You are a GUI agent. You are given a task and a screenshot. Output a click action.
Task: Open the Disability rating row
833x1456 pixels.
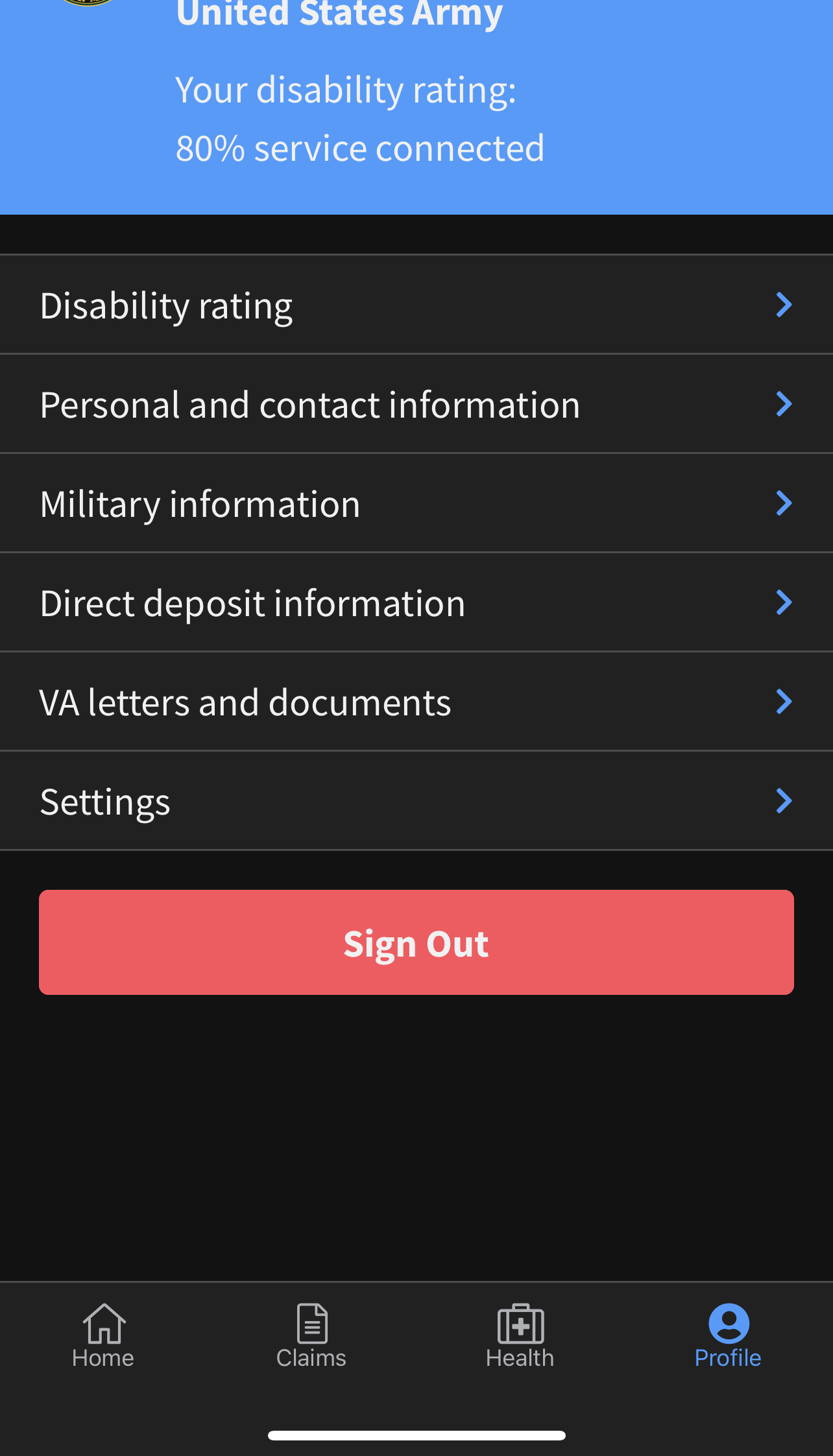coord(416,305)
